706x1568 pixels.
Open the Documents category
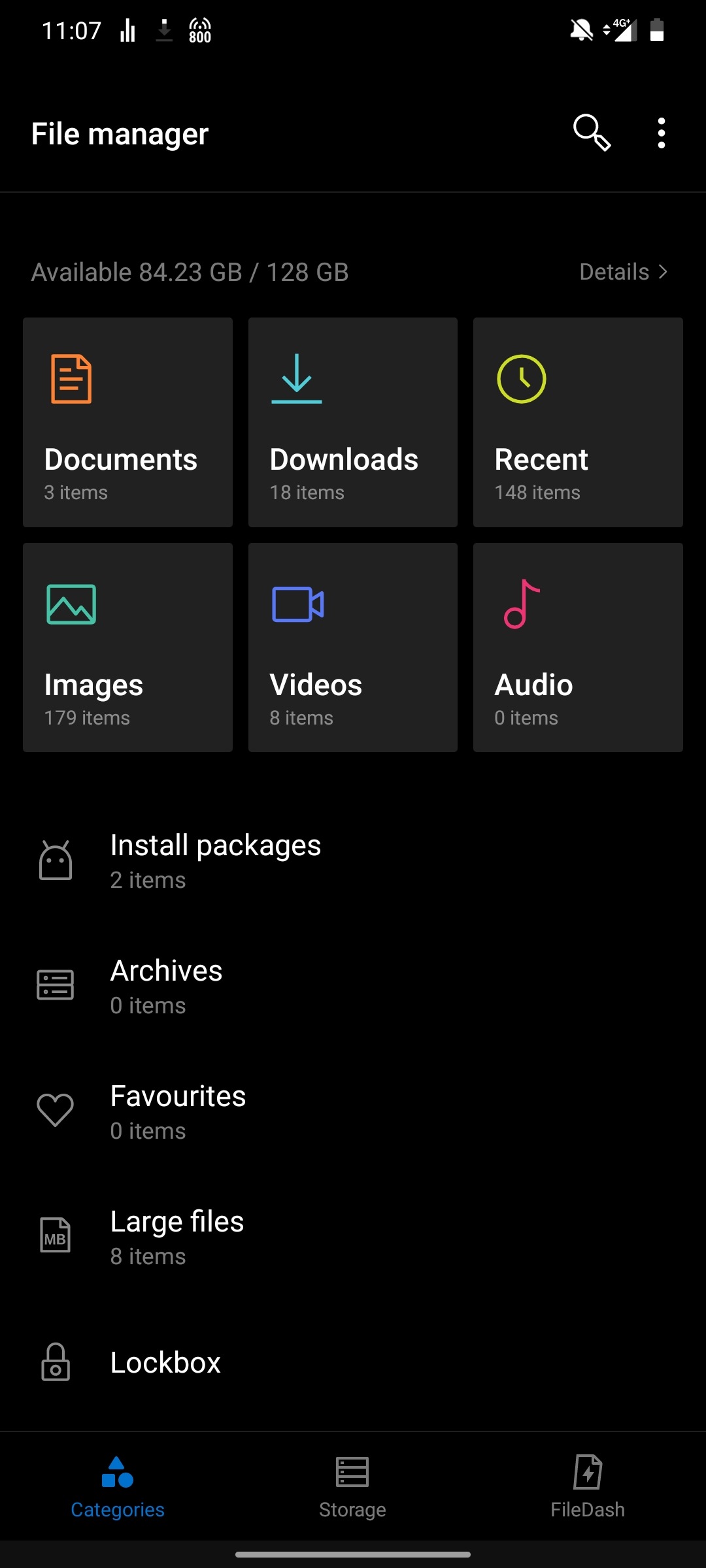pyautogui.click(x=127, y=422)
